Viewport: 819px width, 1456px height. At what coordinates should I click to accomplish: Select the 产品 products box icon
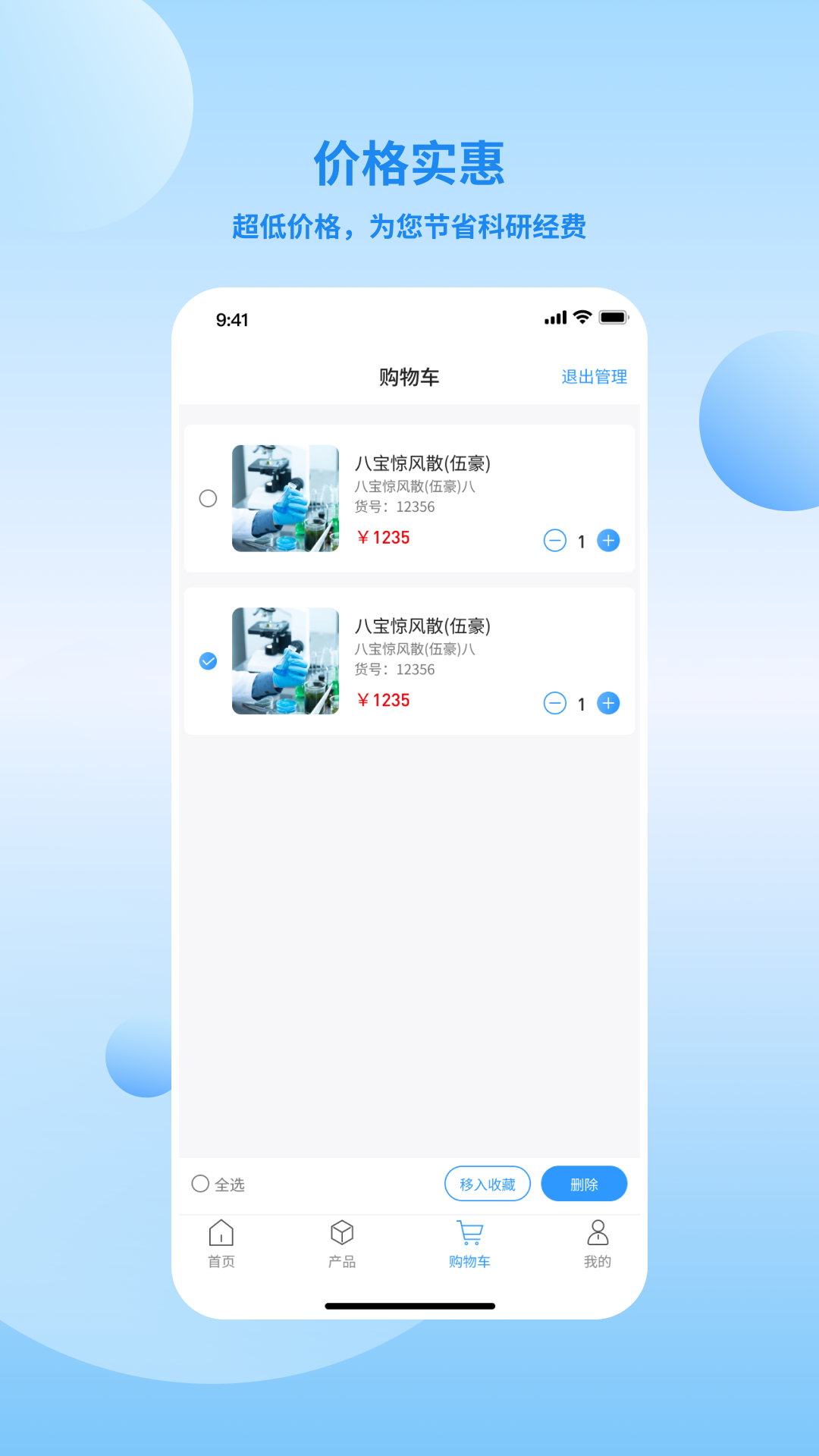tap(344, 1232)
